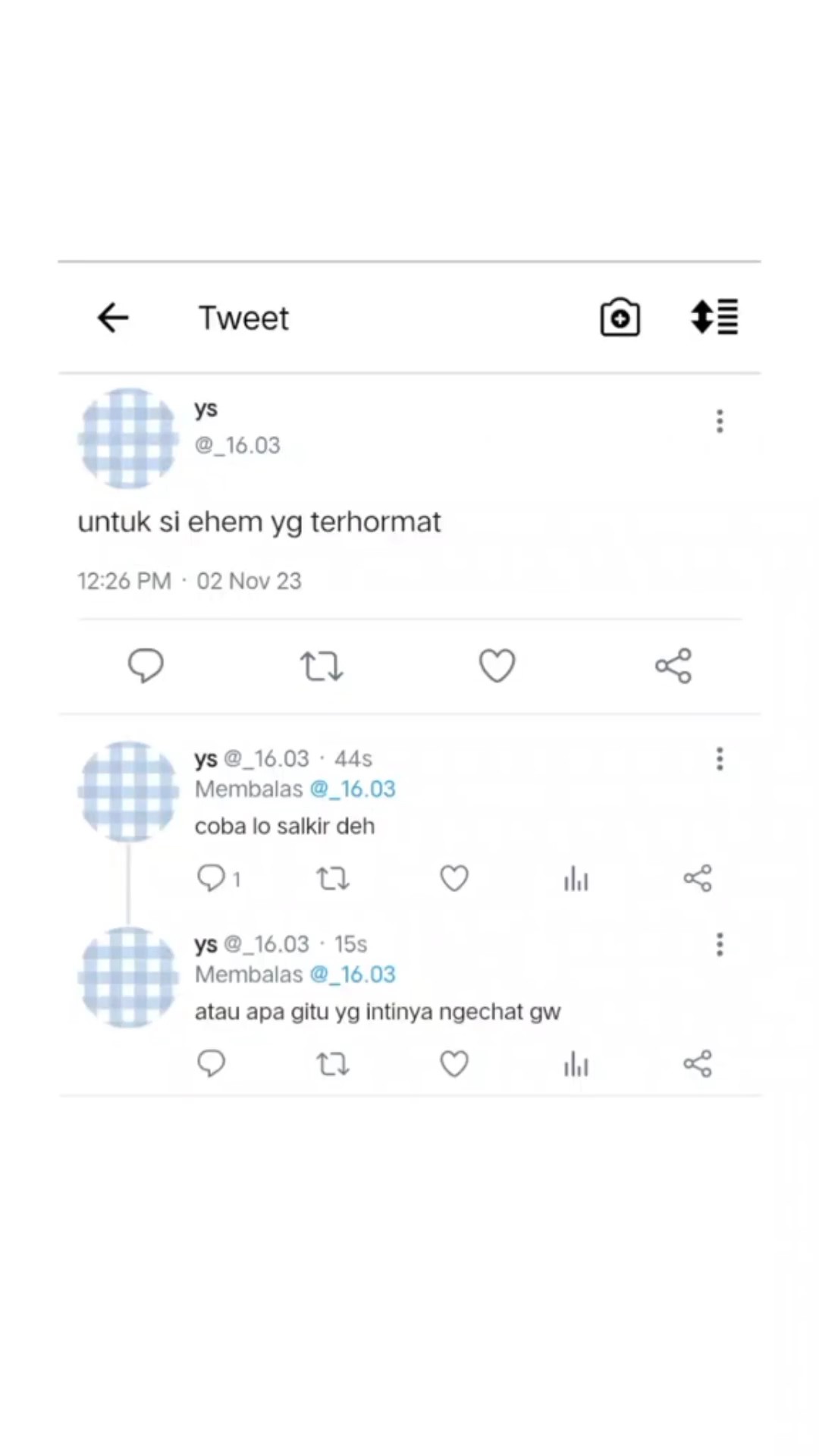Screen dimensions: 819x1456
Task: Open the @_16.03 mention in 44s reply
Action: coord(353,789)
